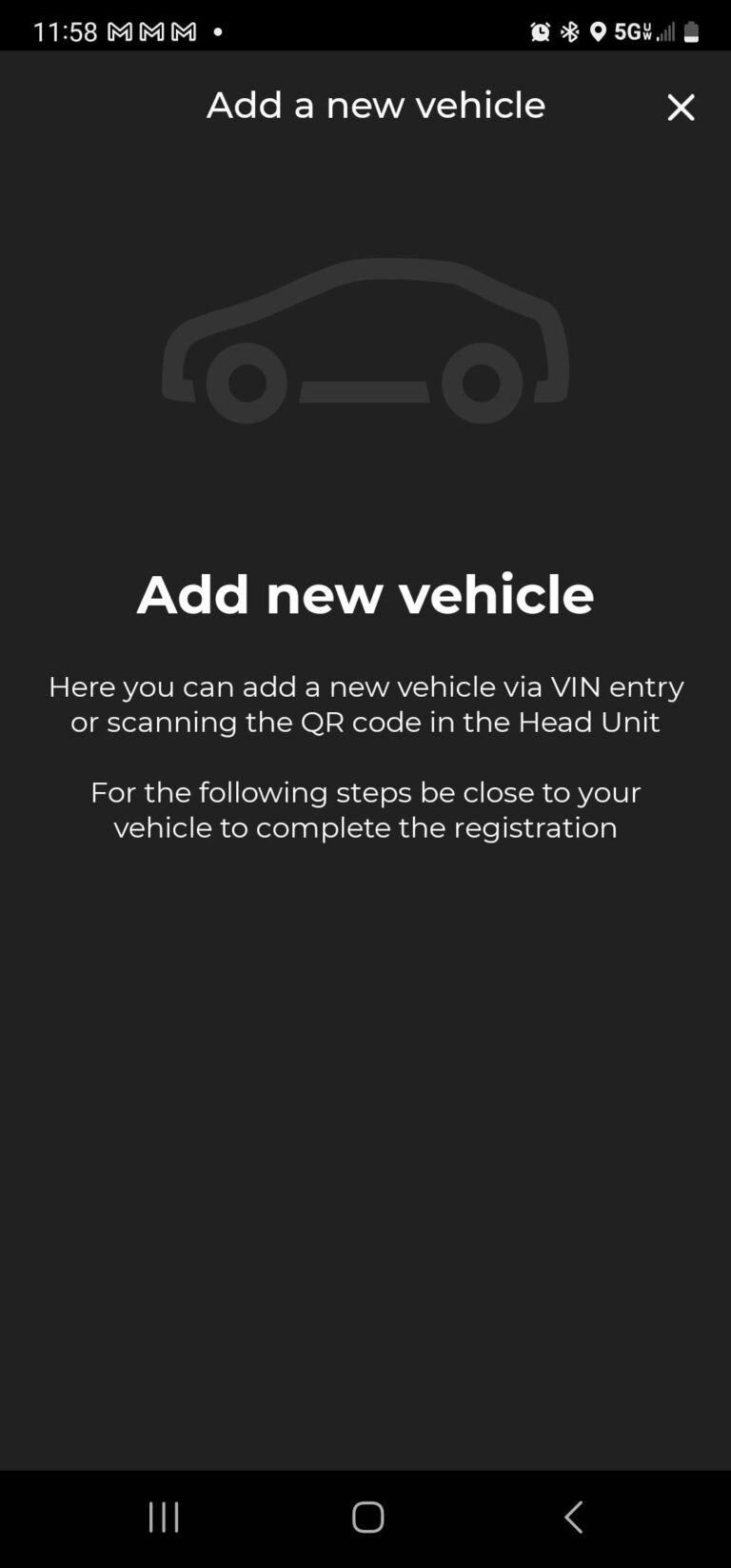Tap the location pin status icon
The height and width of the screenshot is (1568, 731).
(x=599, y=31)
